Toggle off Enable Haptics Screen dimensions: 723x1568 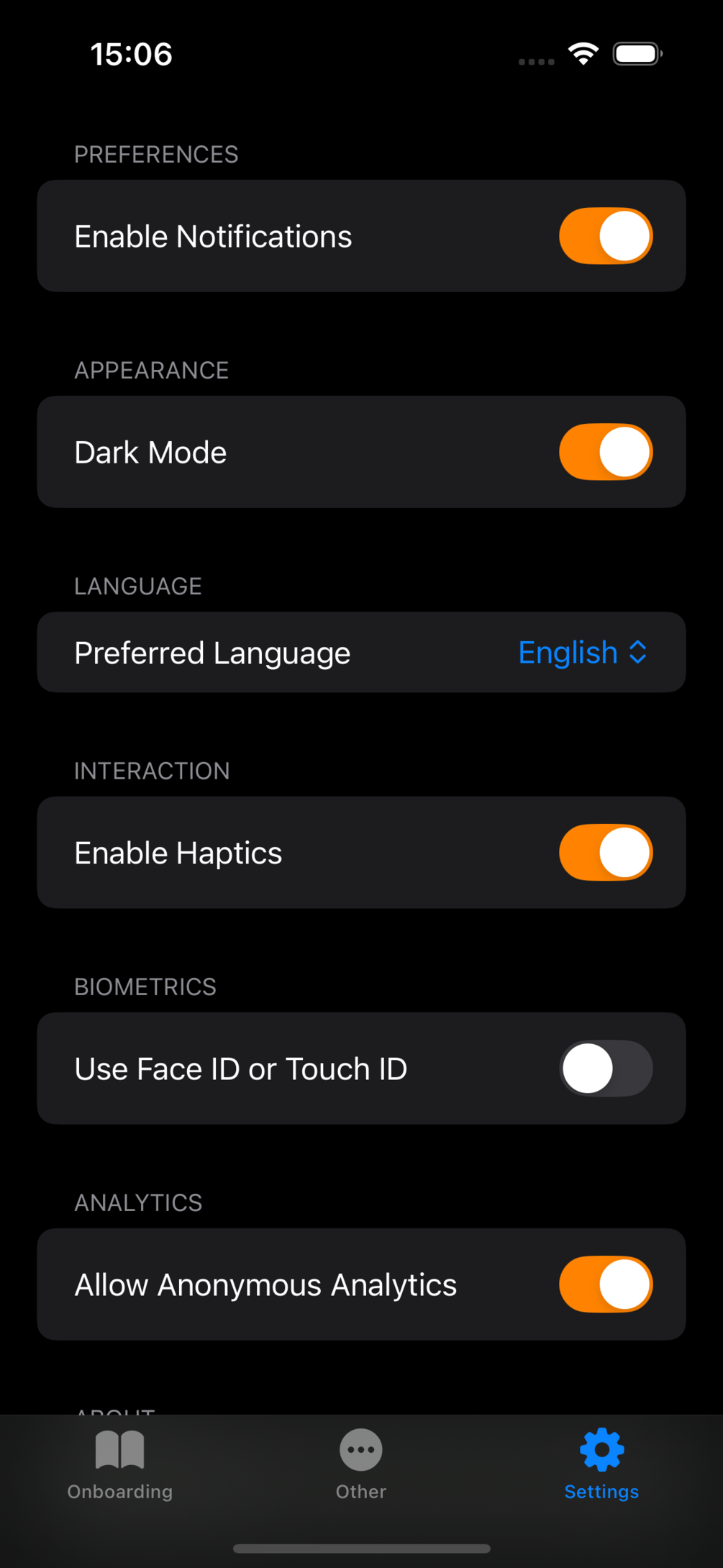pyautogui.click(x=606, y=853)
